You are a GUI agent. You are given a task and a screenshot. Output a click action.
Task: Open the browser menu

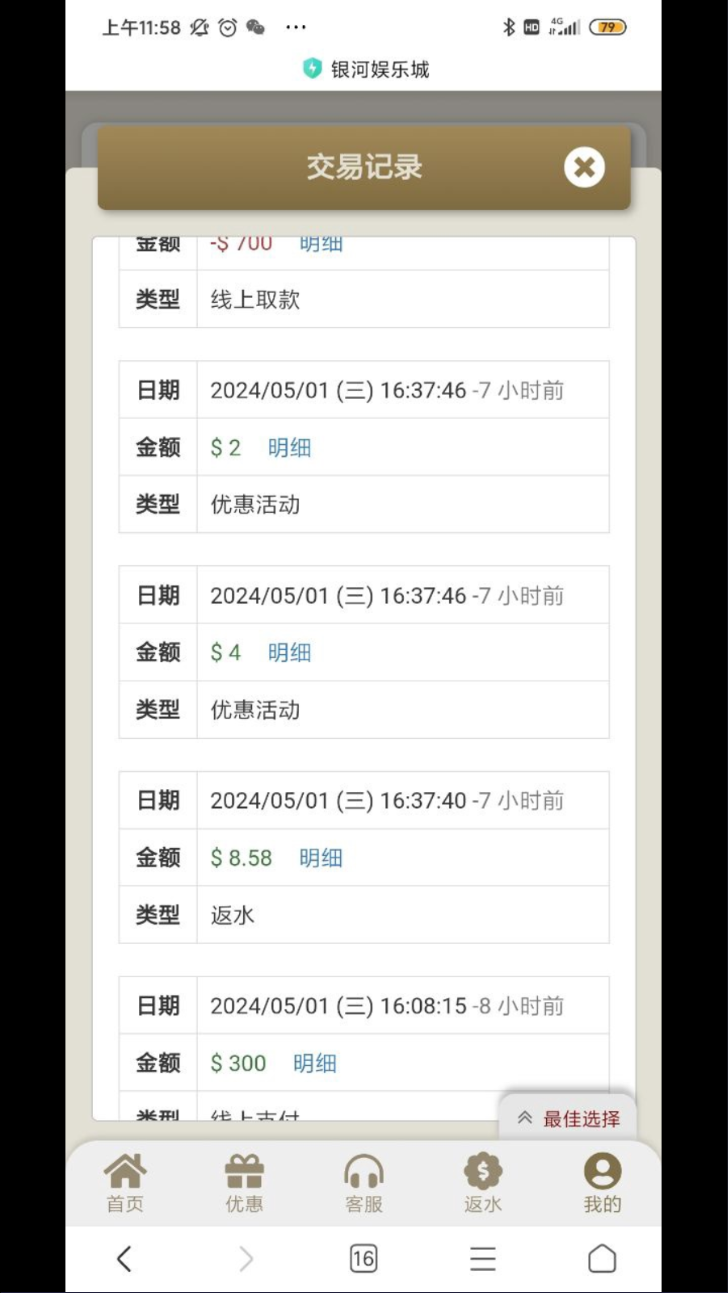pos(483,1259)
